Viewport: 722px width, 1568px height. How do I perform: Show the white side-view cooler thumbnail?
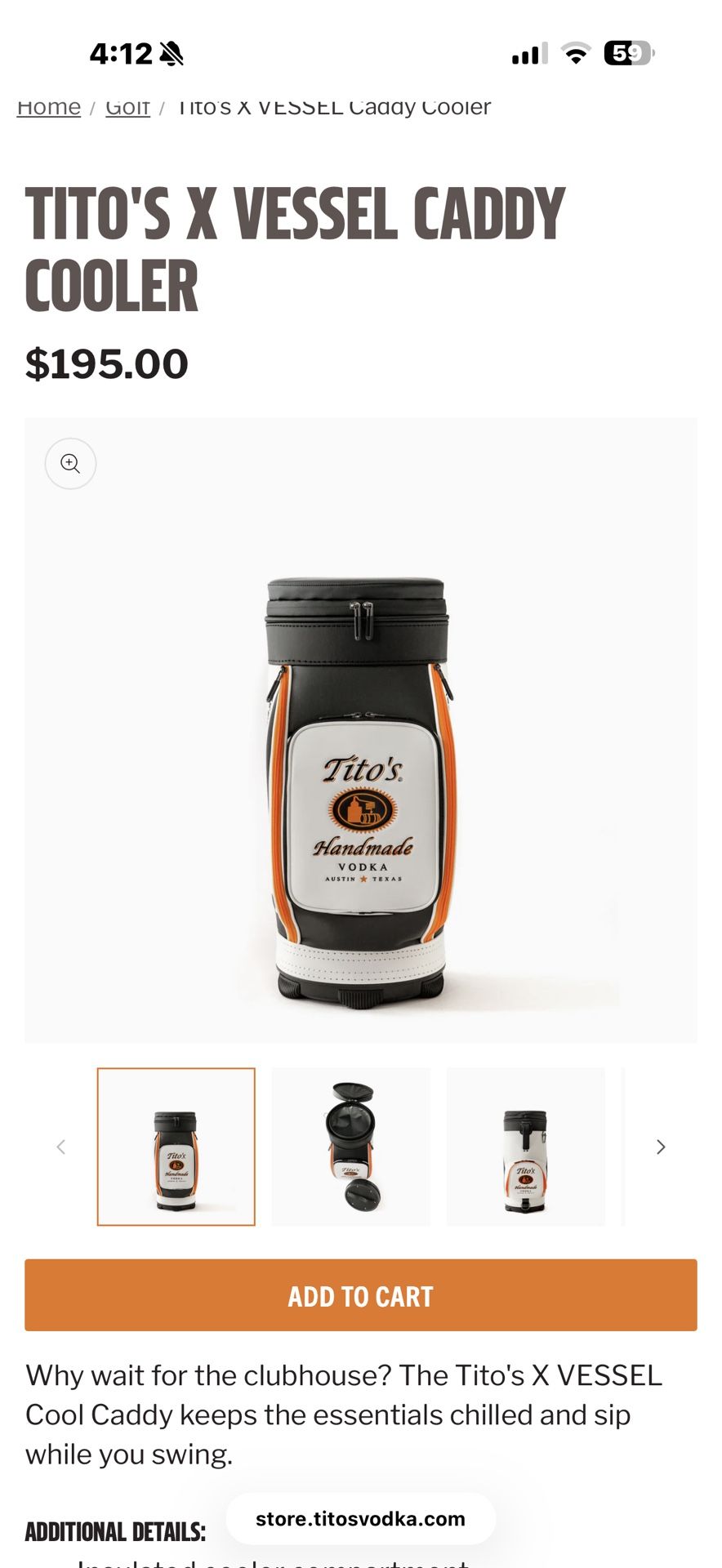526,1147
